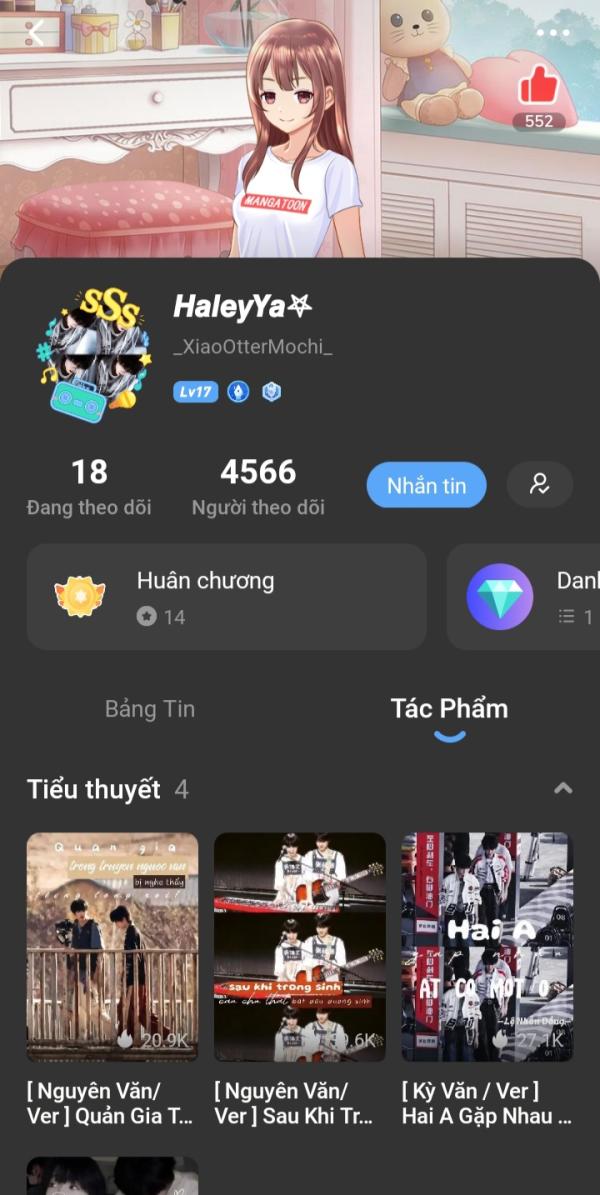600x1195 pixels.
Task: Open the novel Quản Gia T...
Action: pyautogui.click(x=112, y=947)
